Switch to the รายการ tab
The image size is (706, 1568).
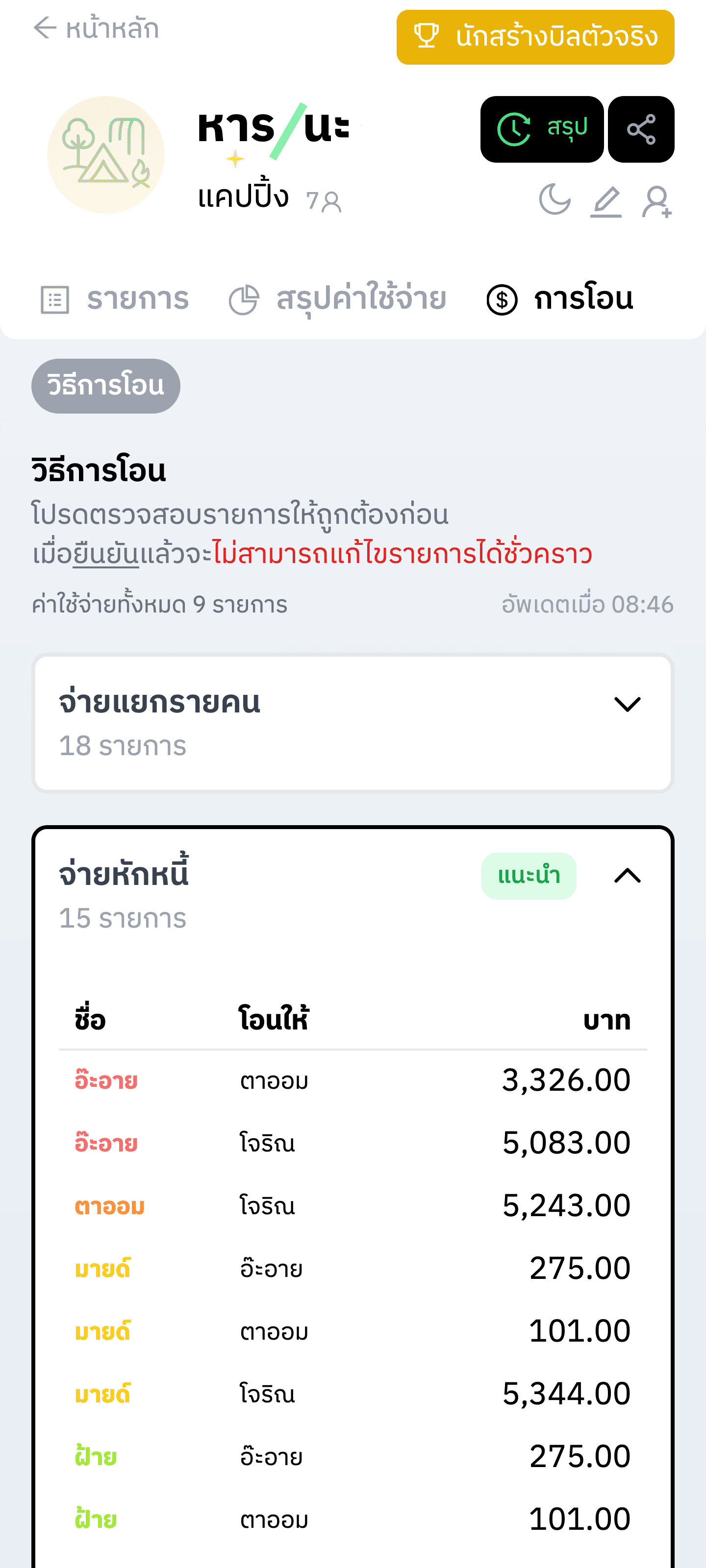point(115,299)
